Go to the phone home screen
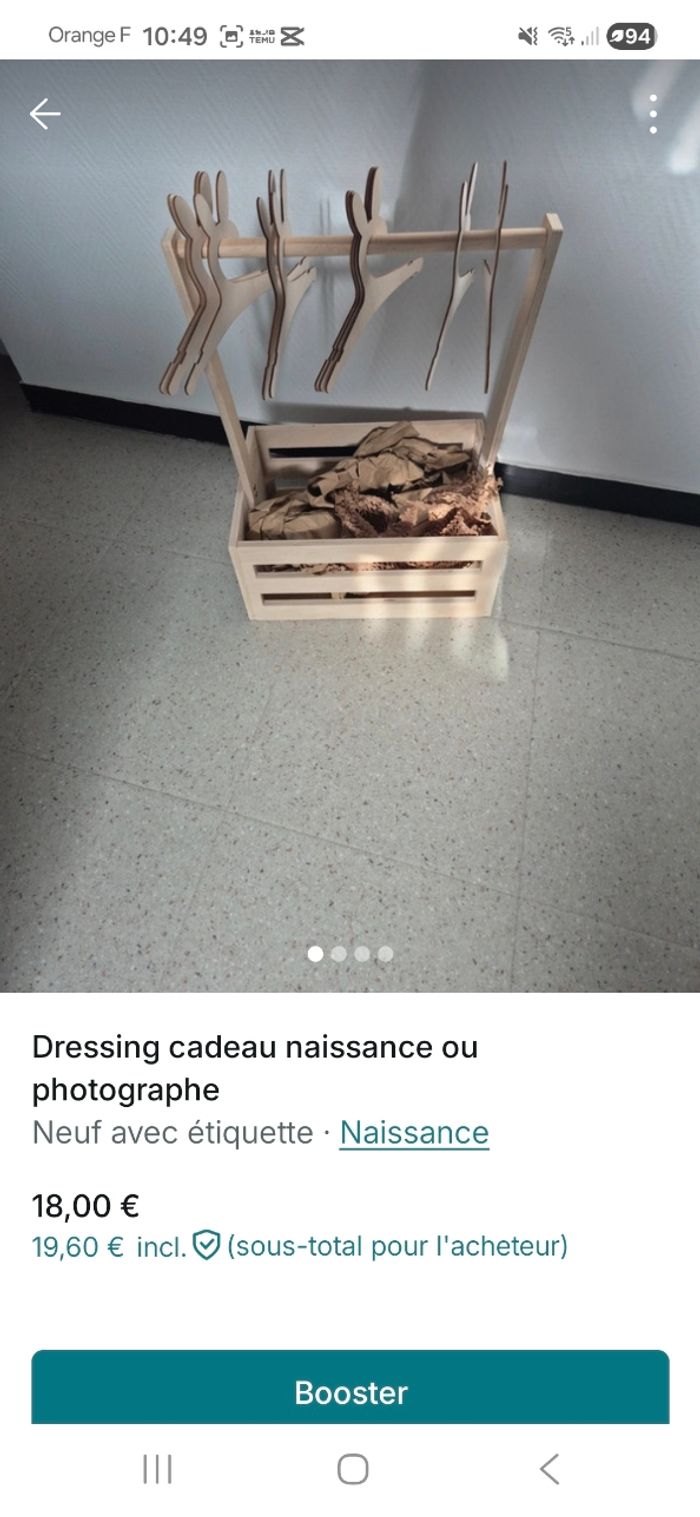This screenshot has width=700, height=1517. point(352,1469)
